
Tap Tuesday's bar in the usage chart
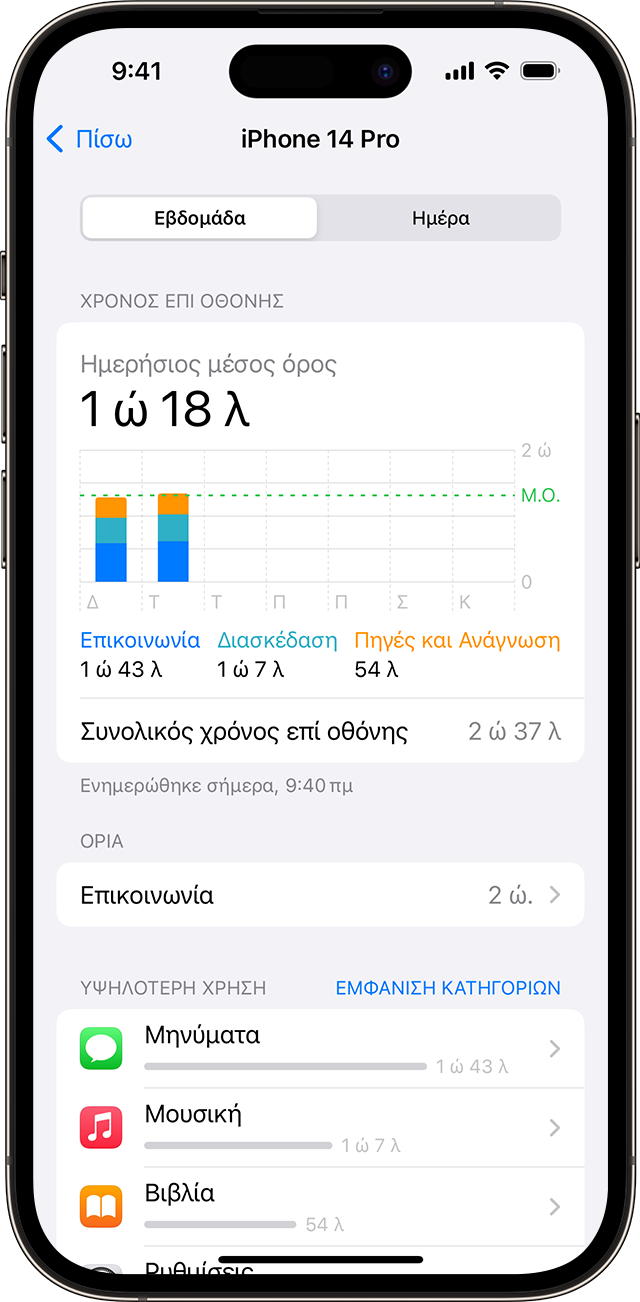(173, 537)
